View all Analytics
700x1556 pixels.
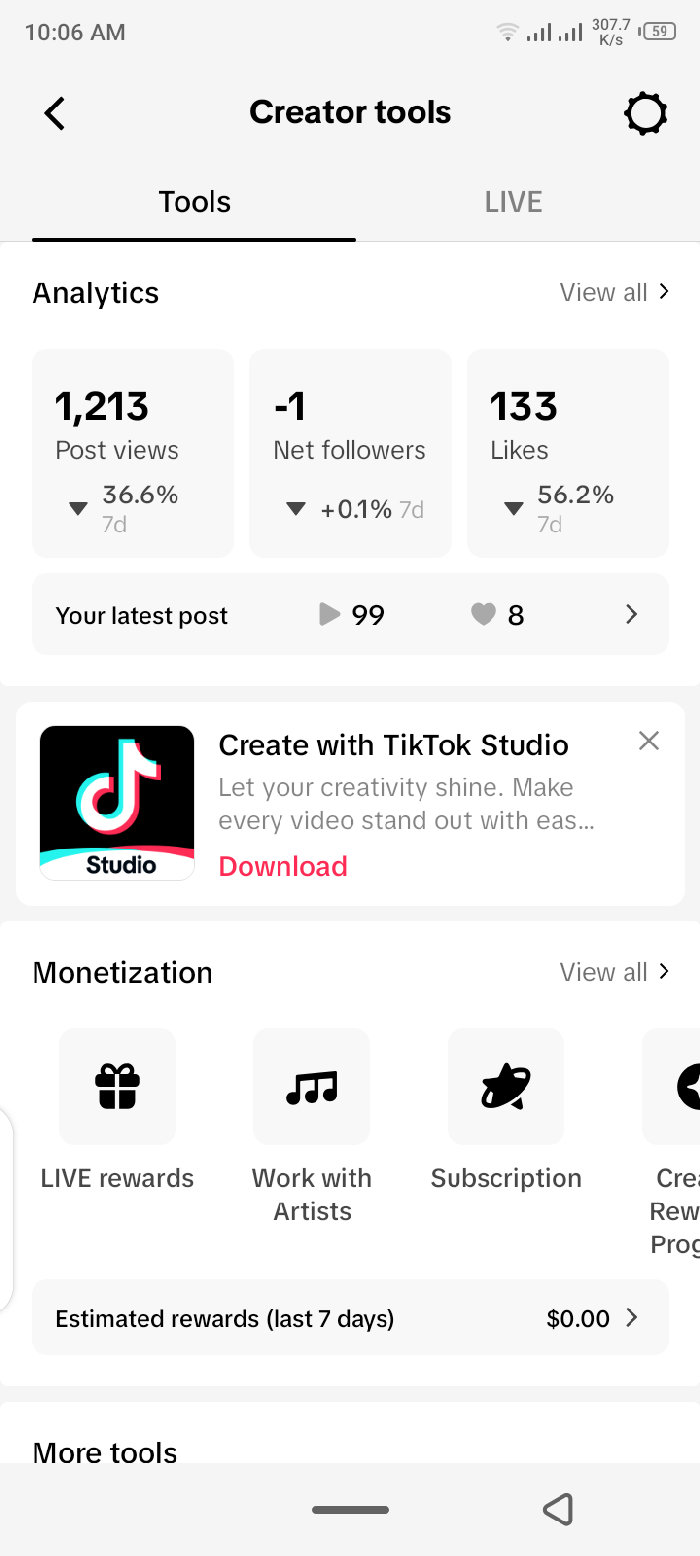pos(614,292)
